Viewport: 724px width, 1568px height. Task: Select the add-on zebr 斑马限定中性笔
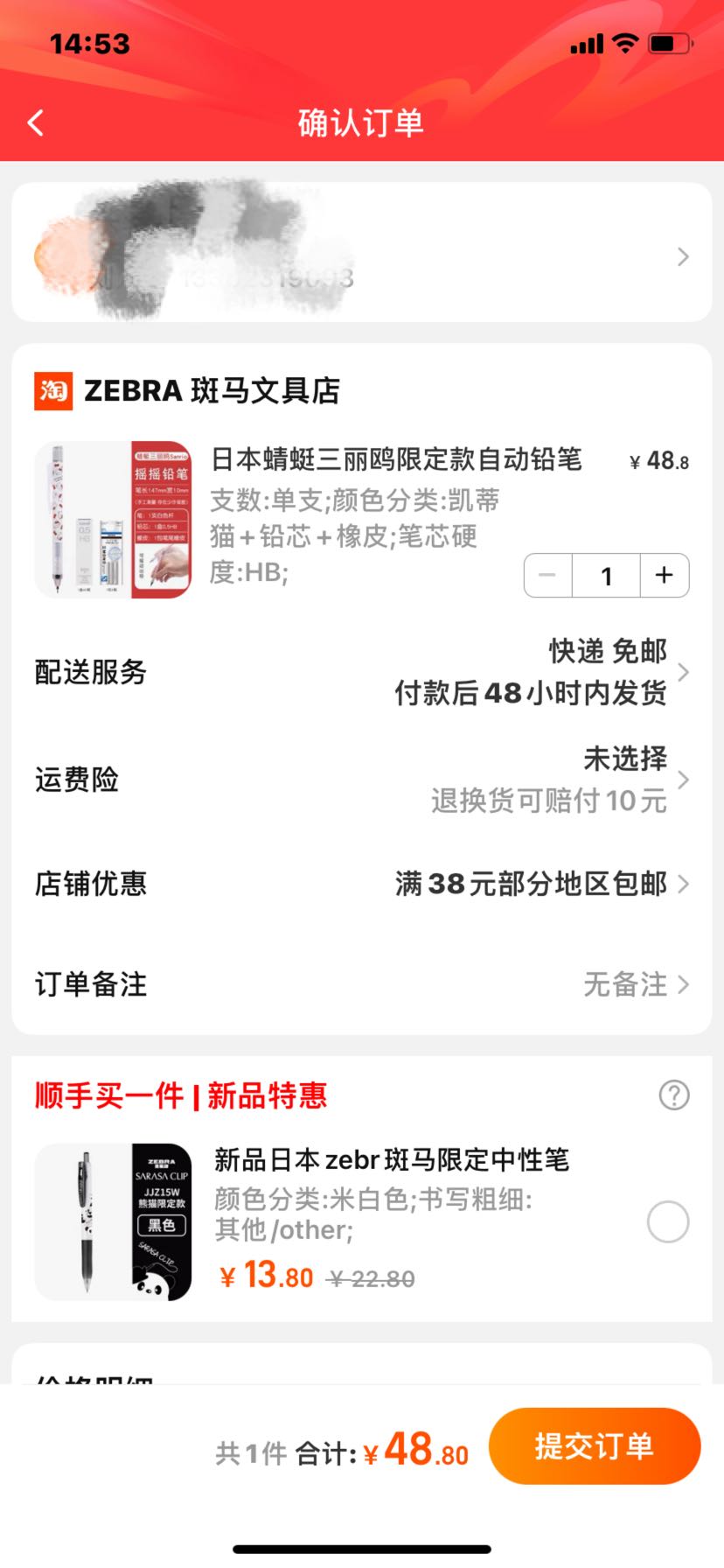click(x=668, y=1221)
